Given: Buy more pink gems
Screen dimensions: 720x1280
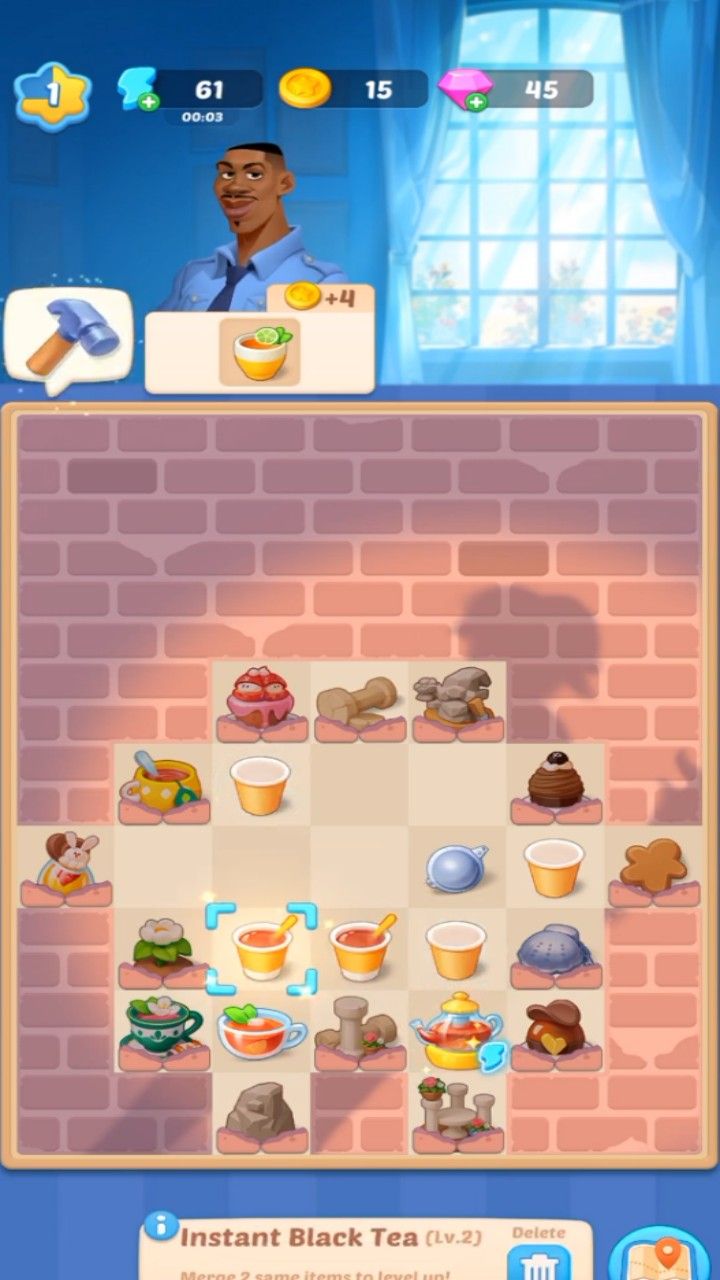Looking at the screenshot, I should (x=476, y=101).
